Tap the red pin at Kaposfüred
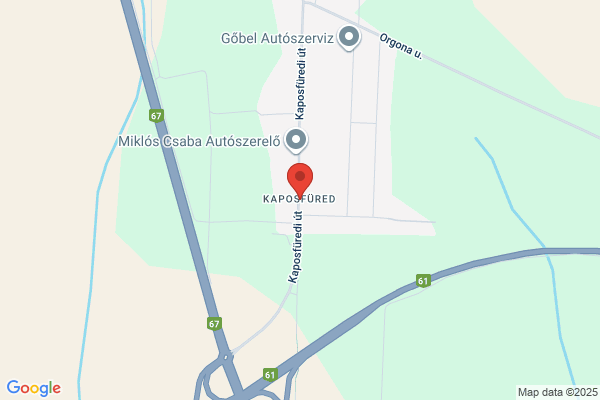This screenshot has width=600, height=400. coord(300,180)
